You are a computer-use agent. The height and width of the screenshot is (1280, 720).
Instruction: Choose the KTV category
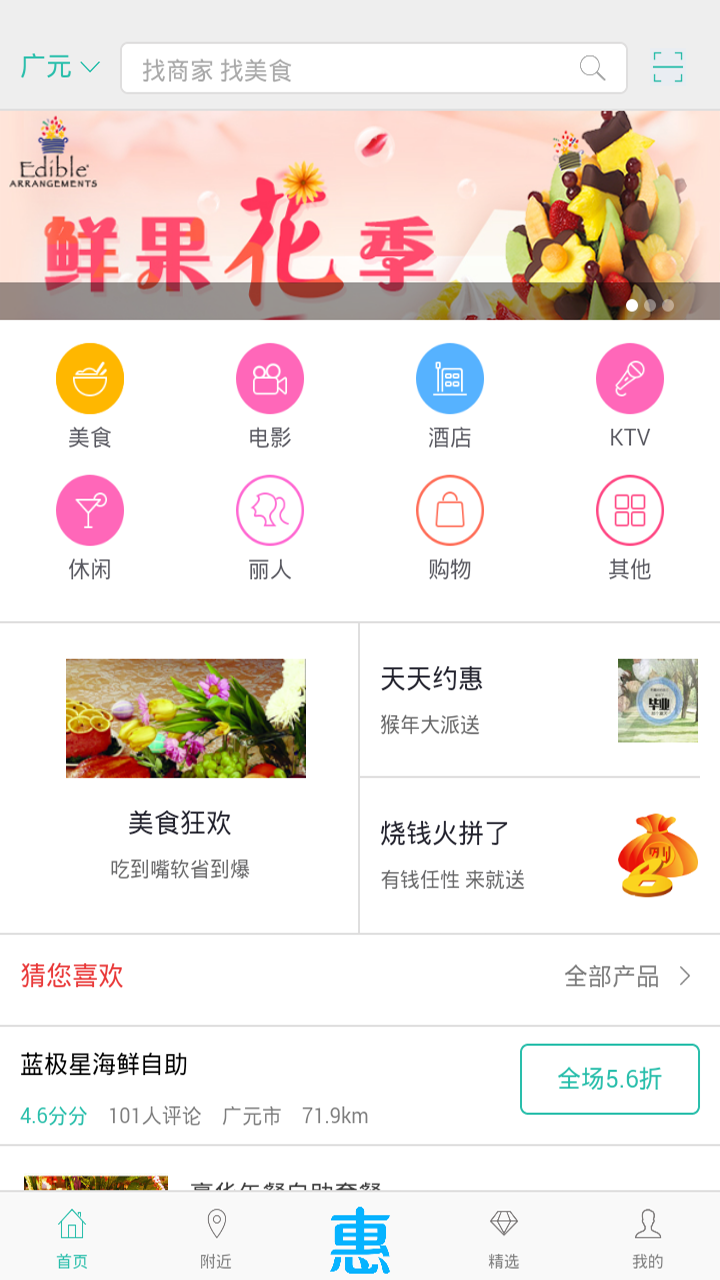click(x=630, y=395)
